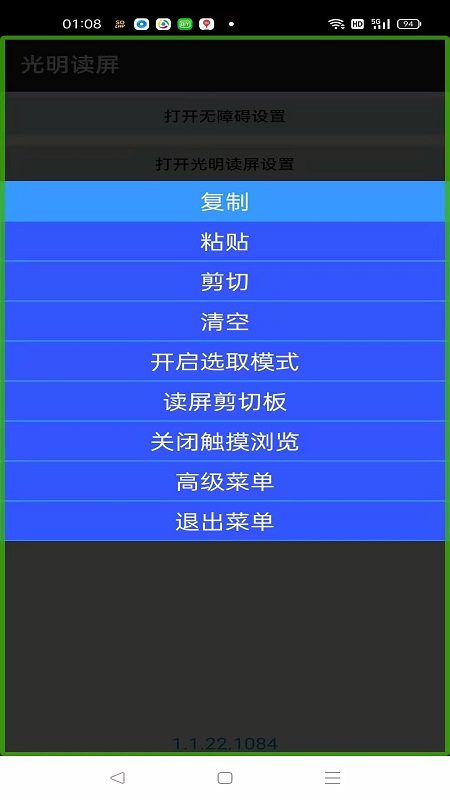Dismiss via 退出菜单

tap(225, 521)
